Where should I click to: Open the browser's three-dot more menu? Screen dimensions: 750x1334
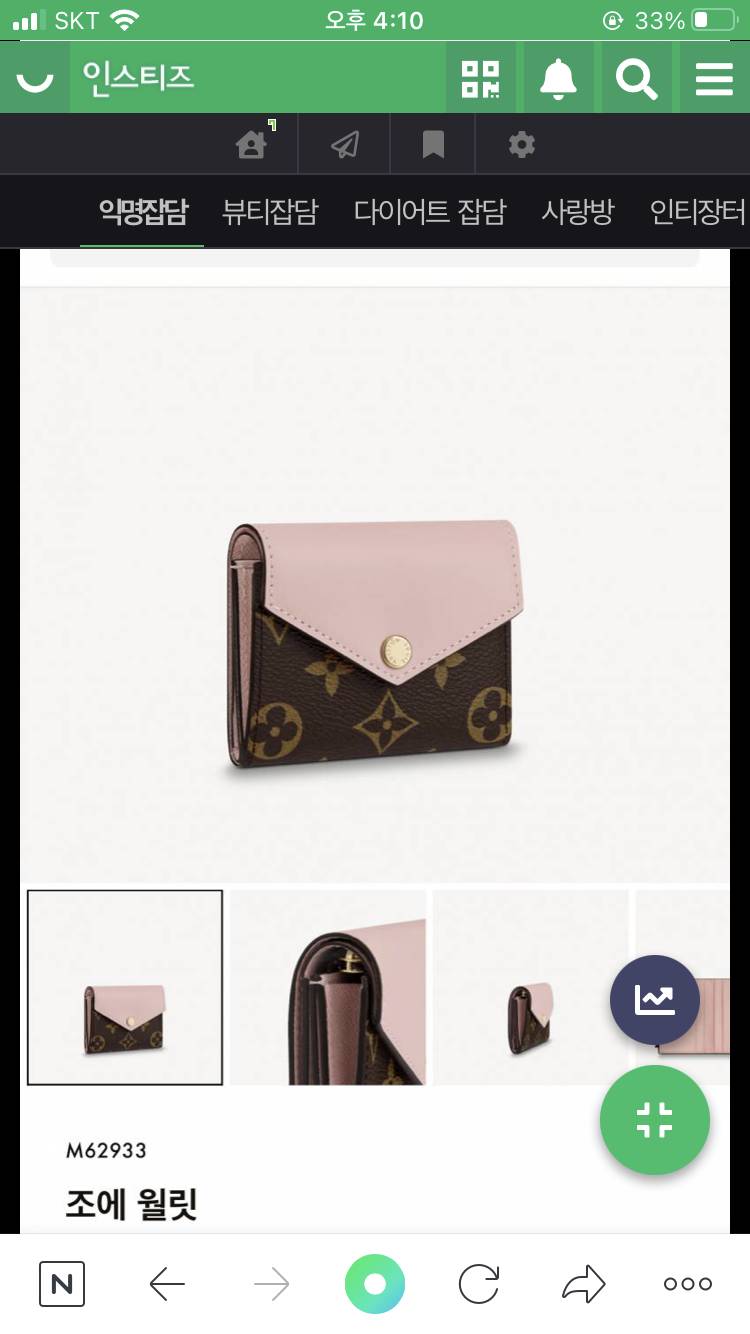[688, 1283]
